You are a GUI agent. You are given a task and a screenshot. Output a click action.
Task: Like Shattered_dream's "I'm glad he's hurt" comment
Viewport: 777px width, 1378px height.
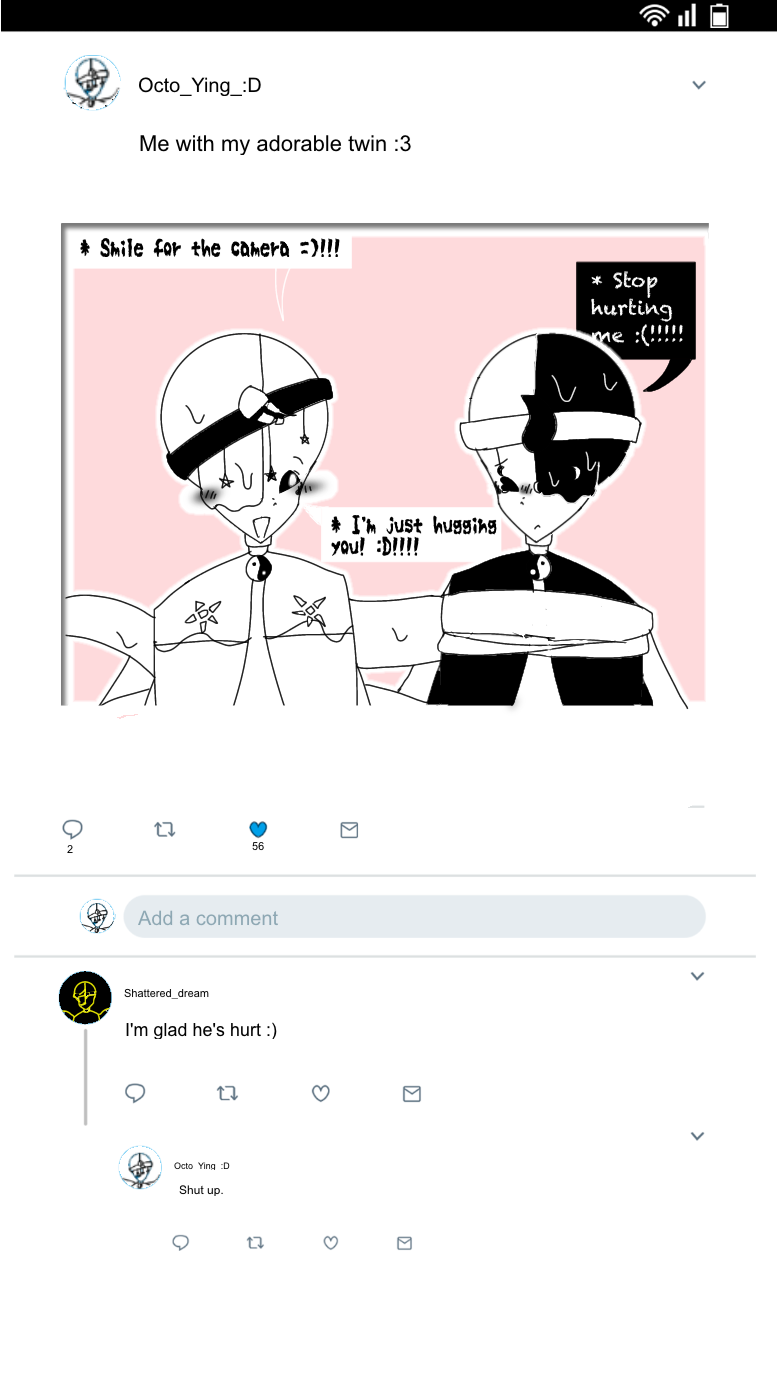click(320, 1094)
